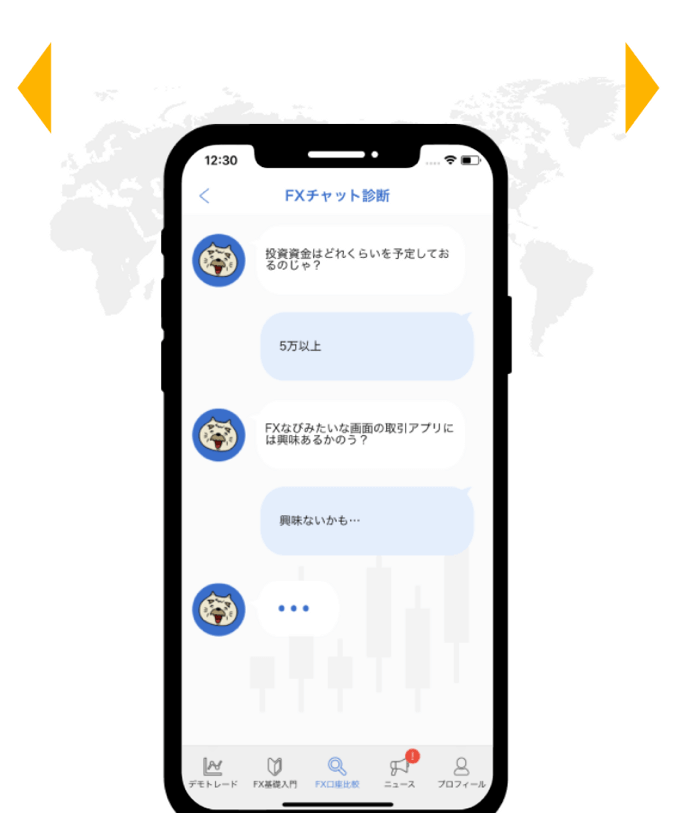Go to the previous slide with left arrow

coord(37,88)
